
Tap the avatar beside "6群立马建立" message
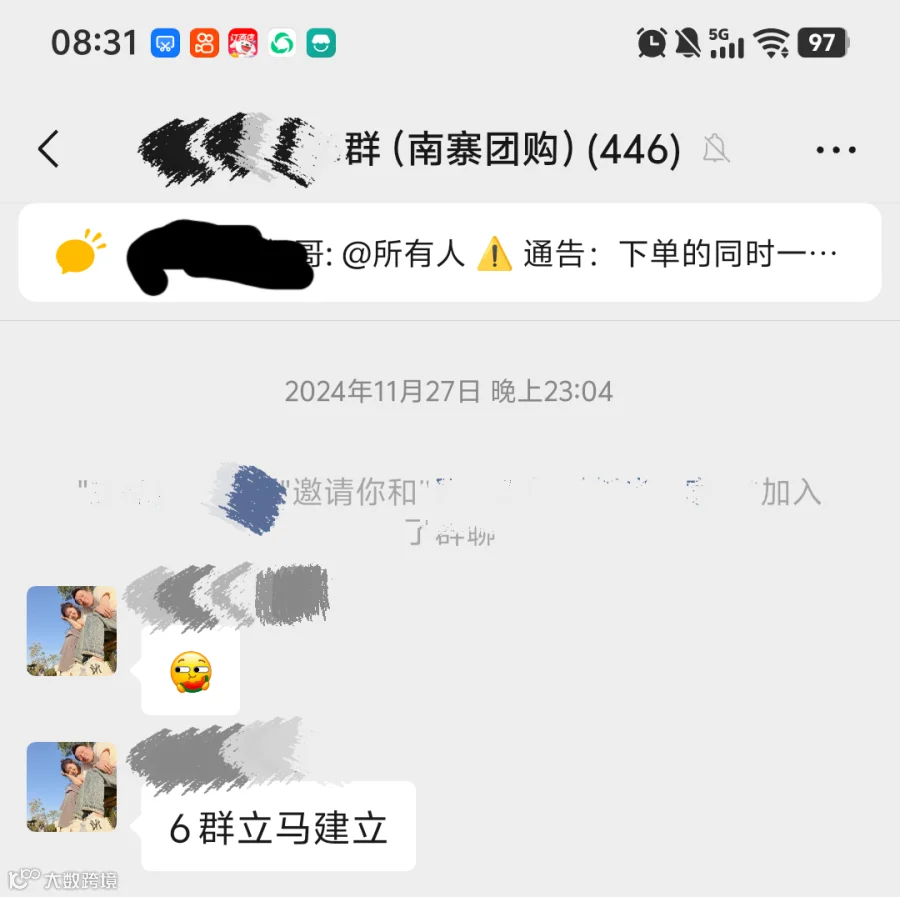72,787
